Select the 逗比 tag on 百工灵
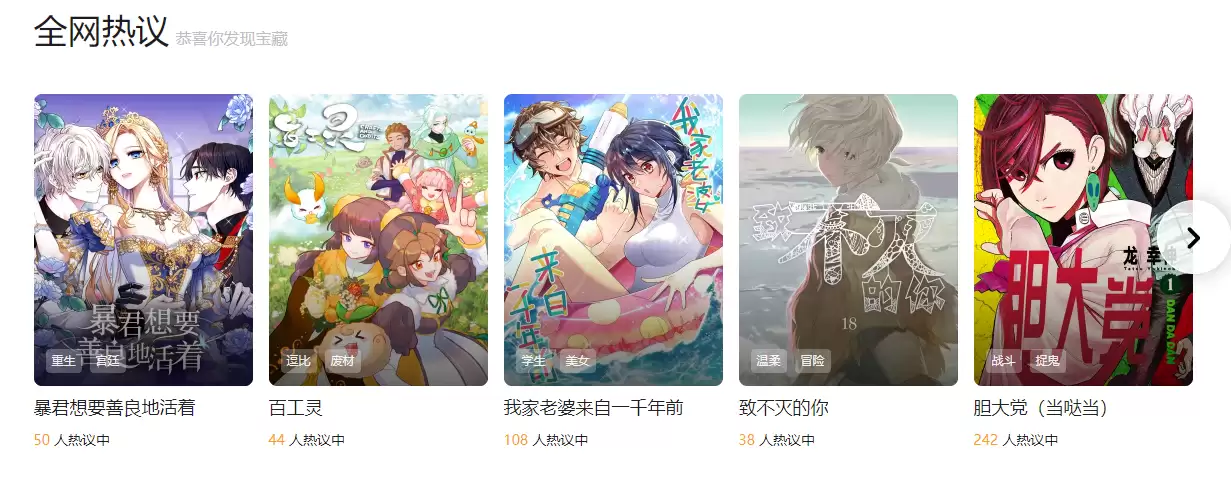This screenshot has width=1231, height=485. [299, 360]
